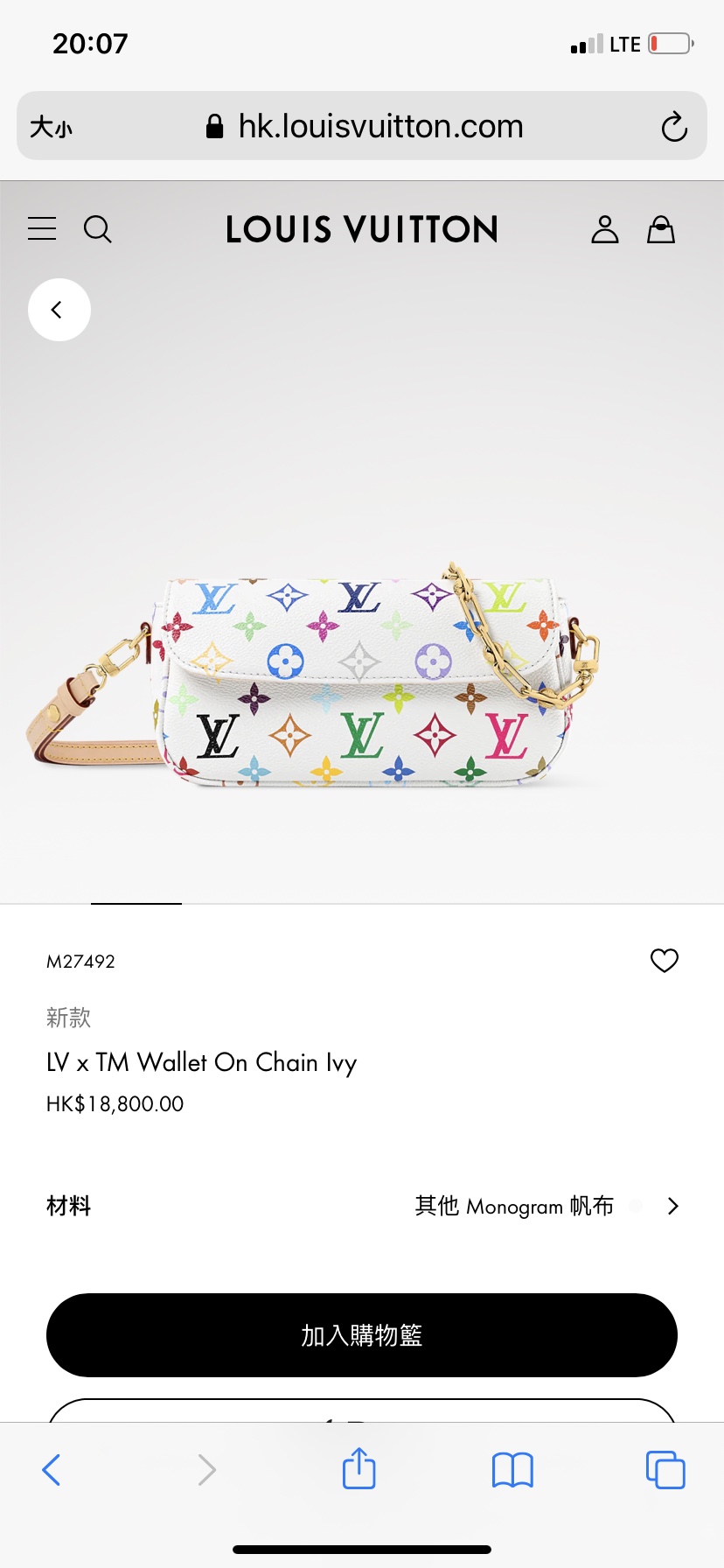Viewport: 724px width, 1568px height.
Task: Go back in Safari's bottom toolbar
Action: click(52, 1470)
